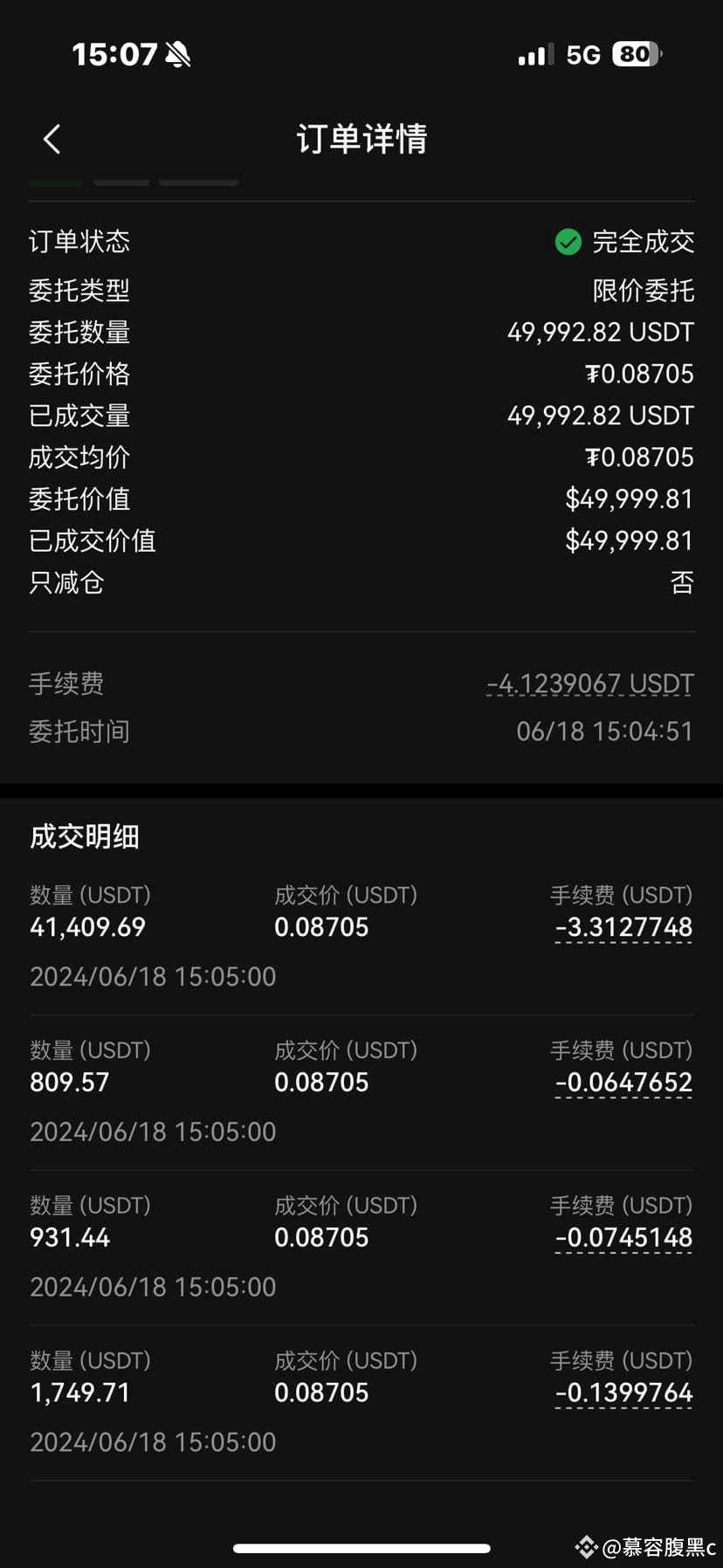Screen dimensions: 723x1568
Task: Tap the back arrow to exit order details
Action: click(51, 139)
